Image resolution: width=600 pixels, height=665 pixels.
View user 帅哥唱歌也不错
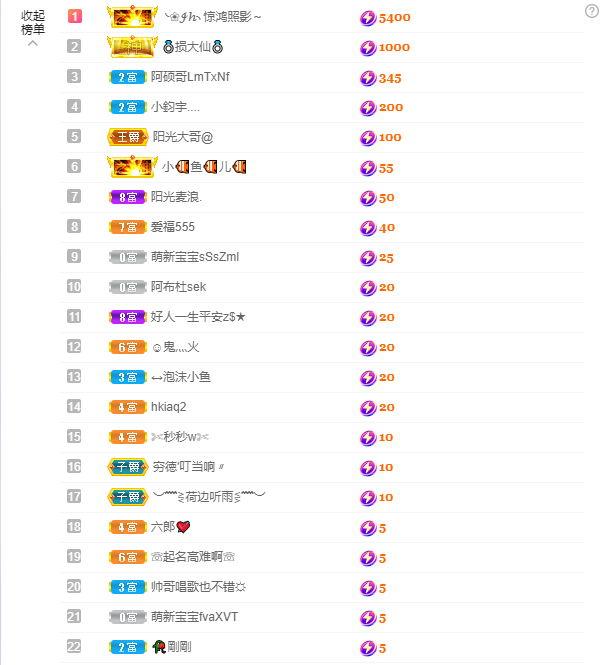tap(199, 587)
